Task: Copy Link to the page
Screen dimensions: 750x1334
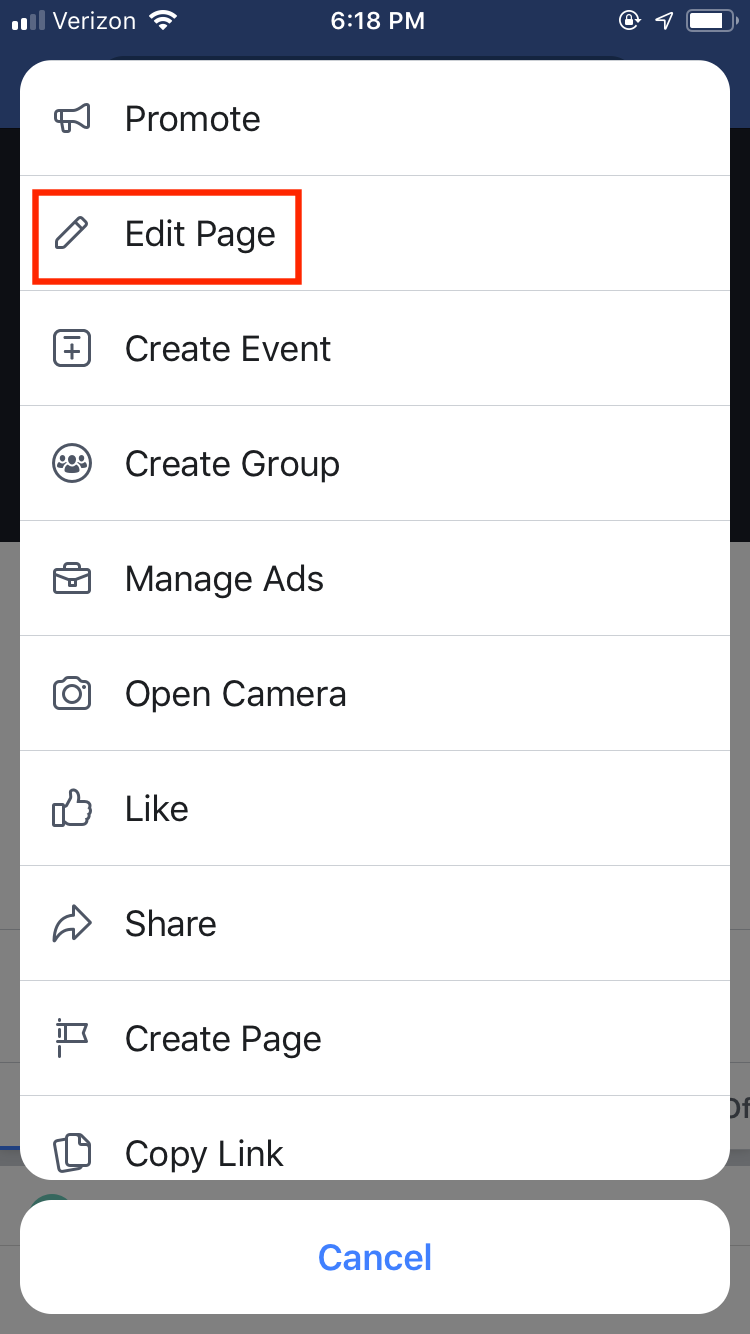Action: pyautogui.click(x=375, y=1138)
